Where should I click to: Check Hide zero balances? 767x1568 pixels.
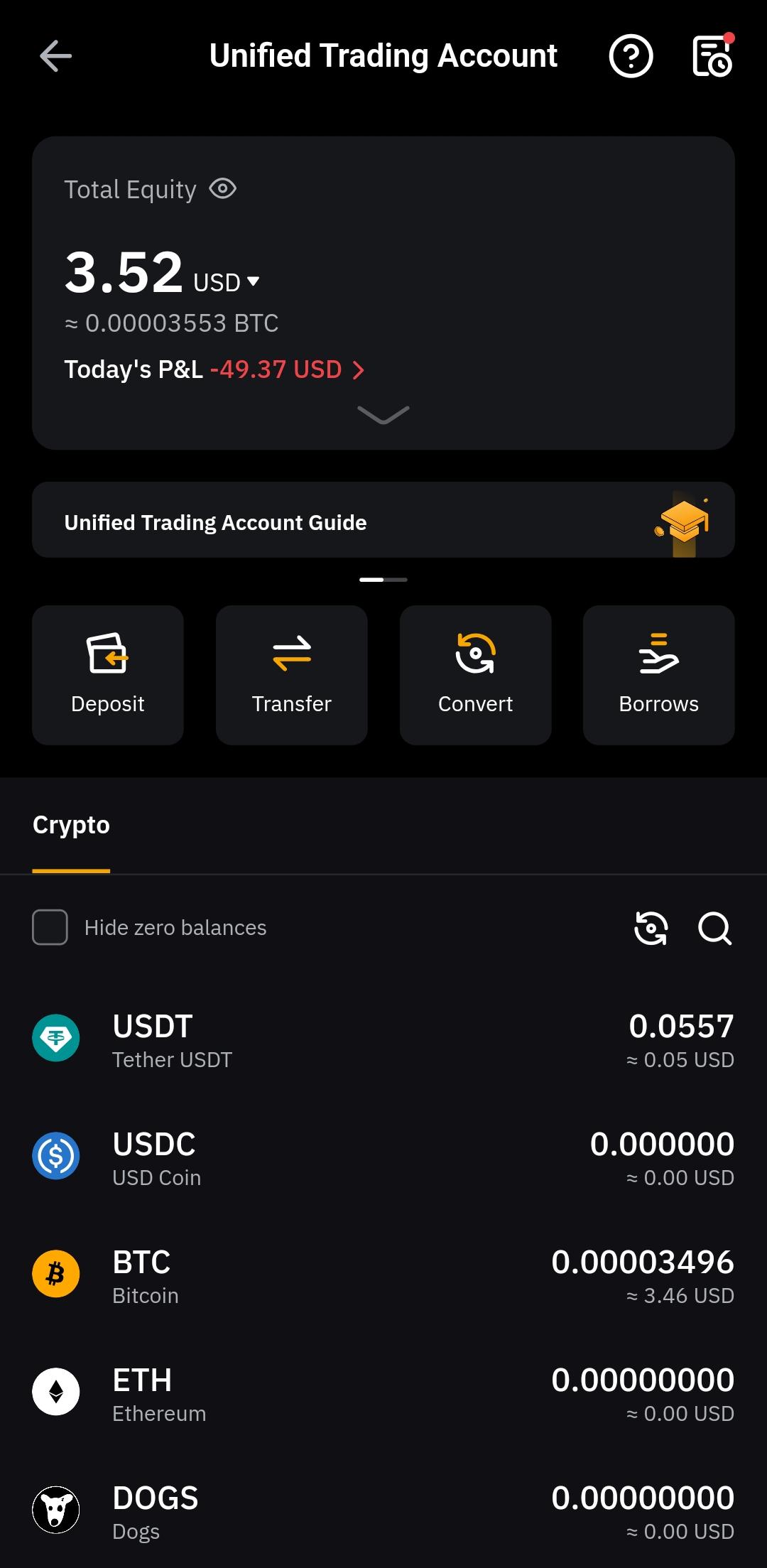50,927
